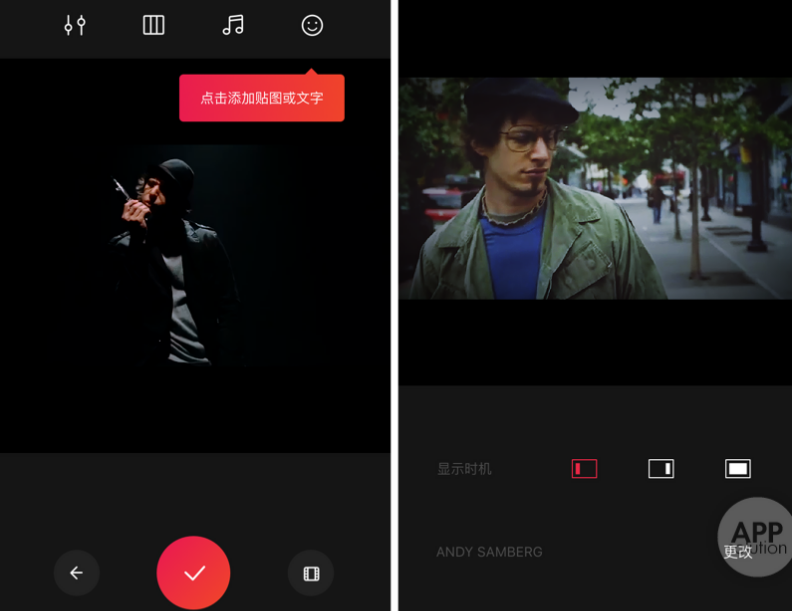Image resolution: width=792 pixels, height=611 pixels.
Task: Open the sticker and text smiley
Action: tap(312, 26)
